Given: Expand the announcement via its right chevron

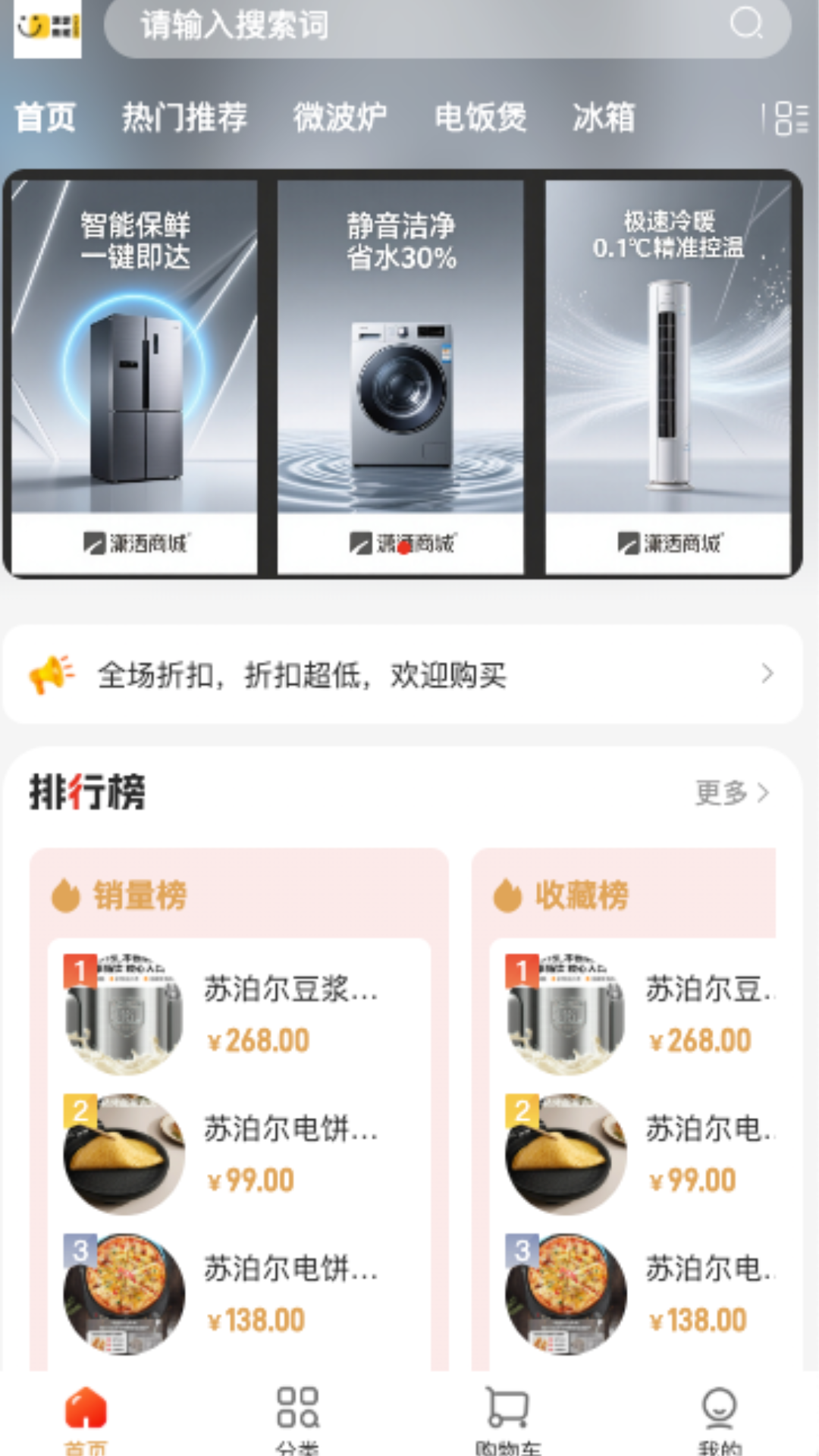Looking at the screenshot, I should click(x=769, y=673).
